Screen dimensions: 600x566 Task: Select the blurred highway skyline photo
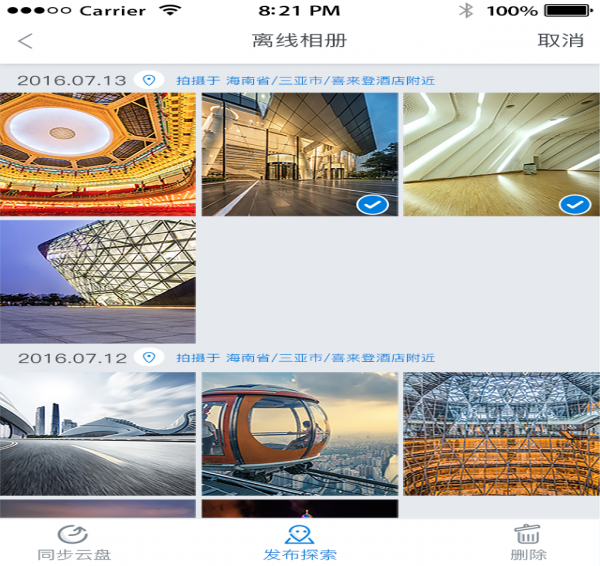click(x=98, y=433)
